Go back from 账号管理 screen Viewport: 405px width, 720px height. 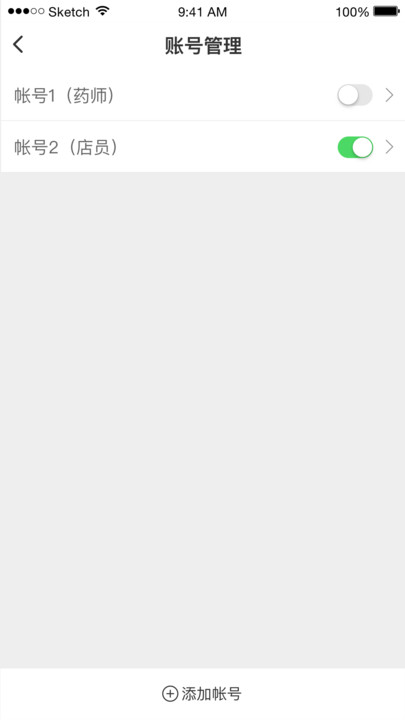click(x=18, y=45)
